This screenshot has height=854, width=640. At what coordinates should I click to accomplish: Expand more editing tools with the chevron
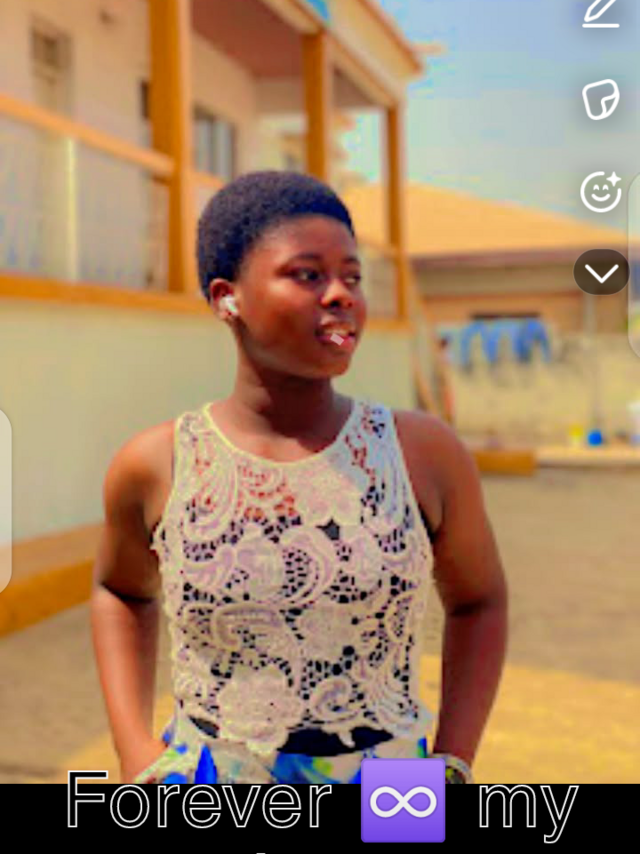[x=601, y=272]
